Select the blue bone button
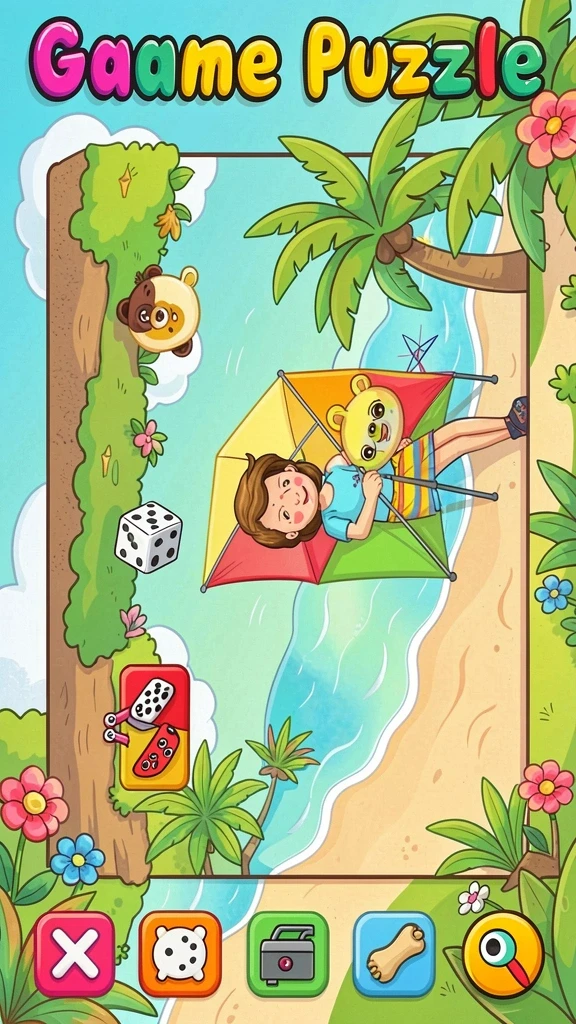This screenshot has height=1024, width=576. (394, 953)
